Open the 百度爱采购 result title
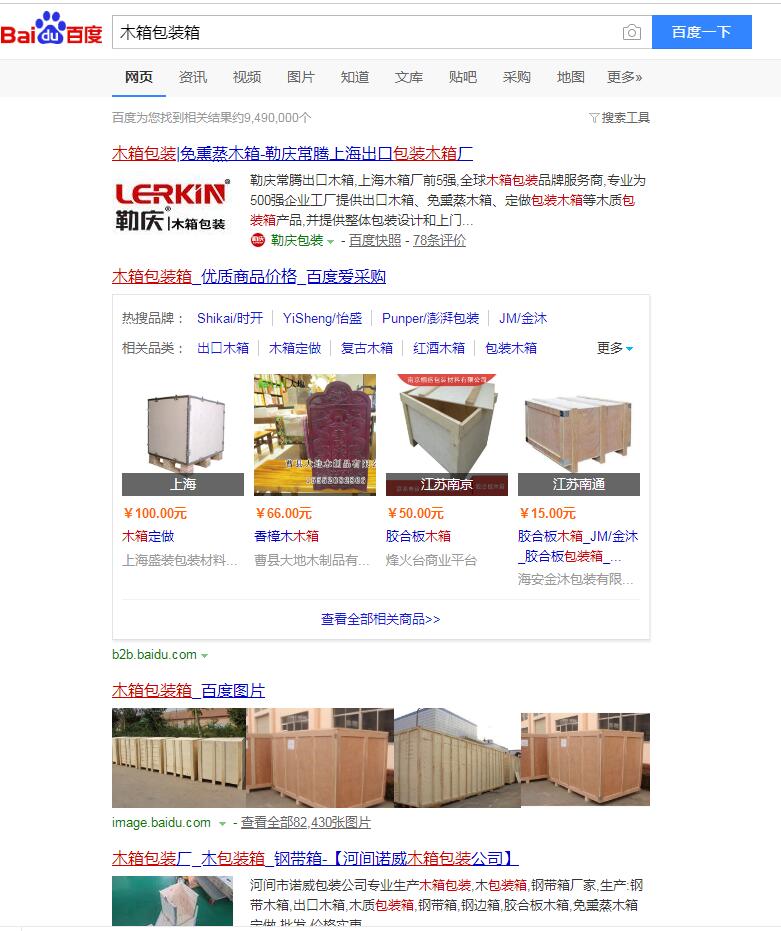 tap(248, 276)
